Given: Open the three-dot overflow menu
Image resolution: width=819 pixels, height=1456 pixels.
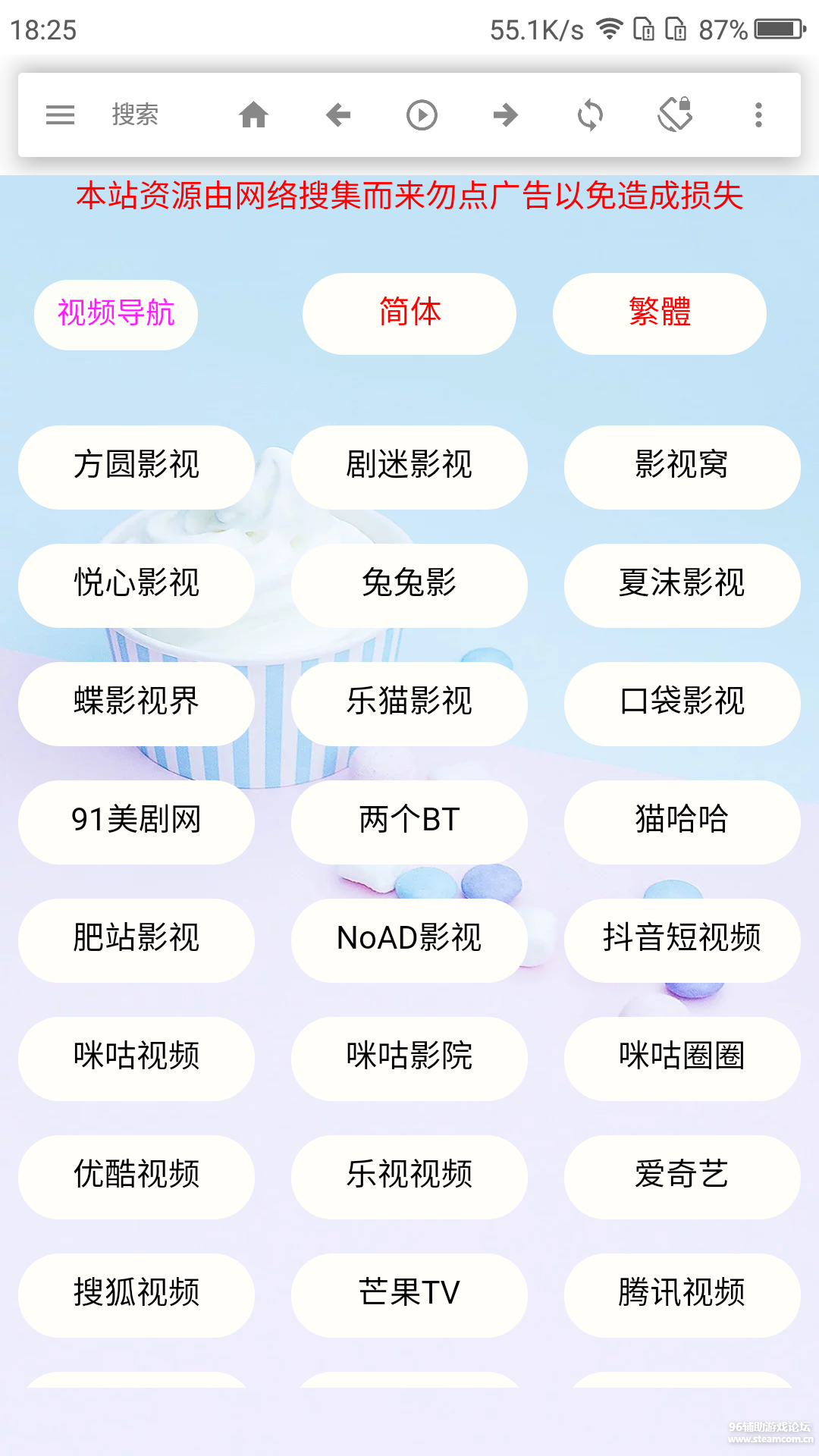Looking at the screenshot, I should (758, 115).
